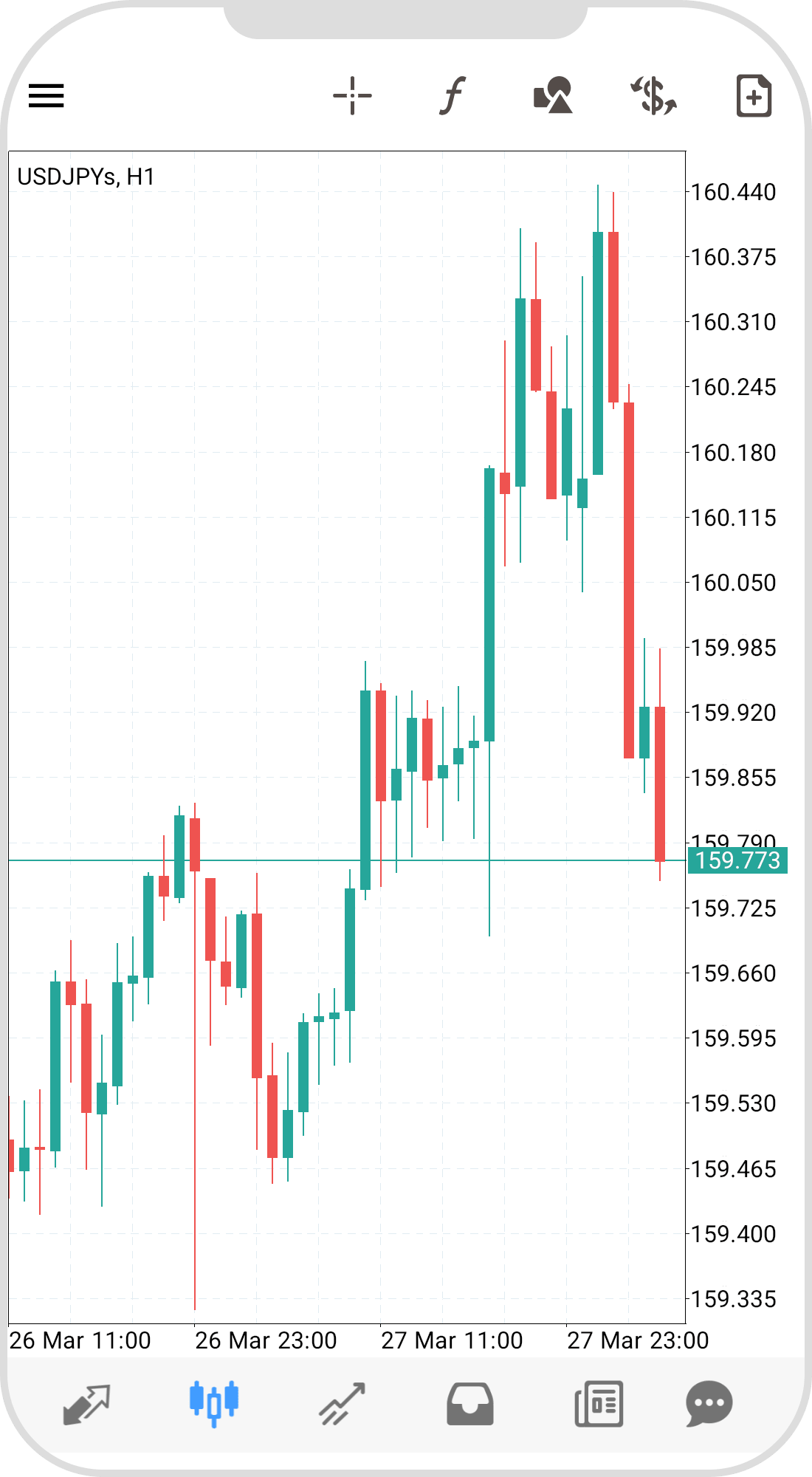Open the News tab
Viewport: 812px width, 1477px height.
[599, 1403]
